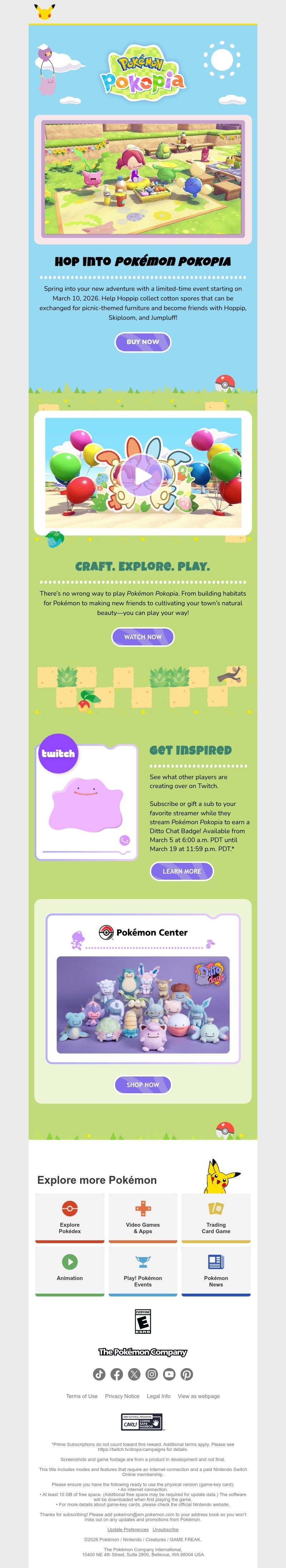Tap Learn More about Twitch
Viewport: 286px width, 1568px height.
pos(181,871)
